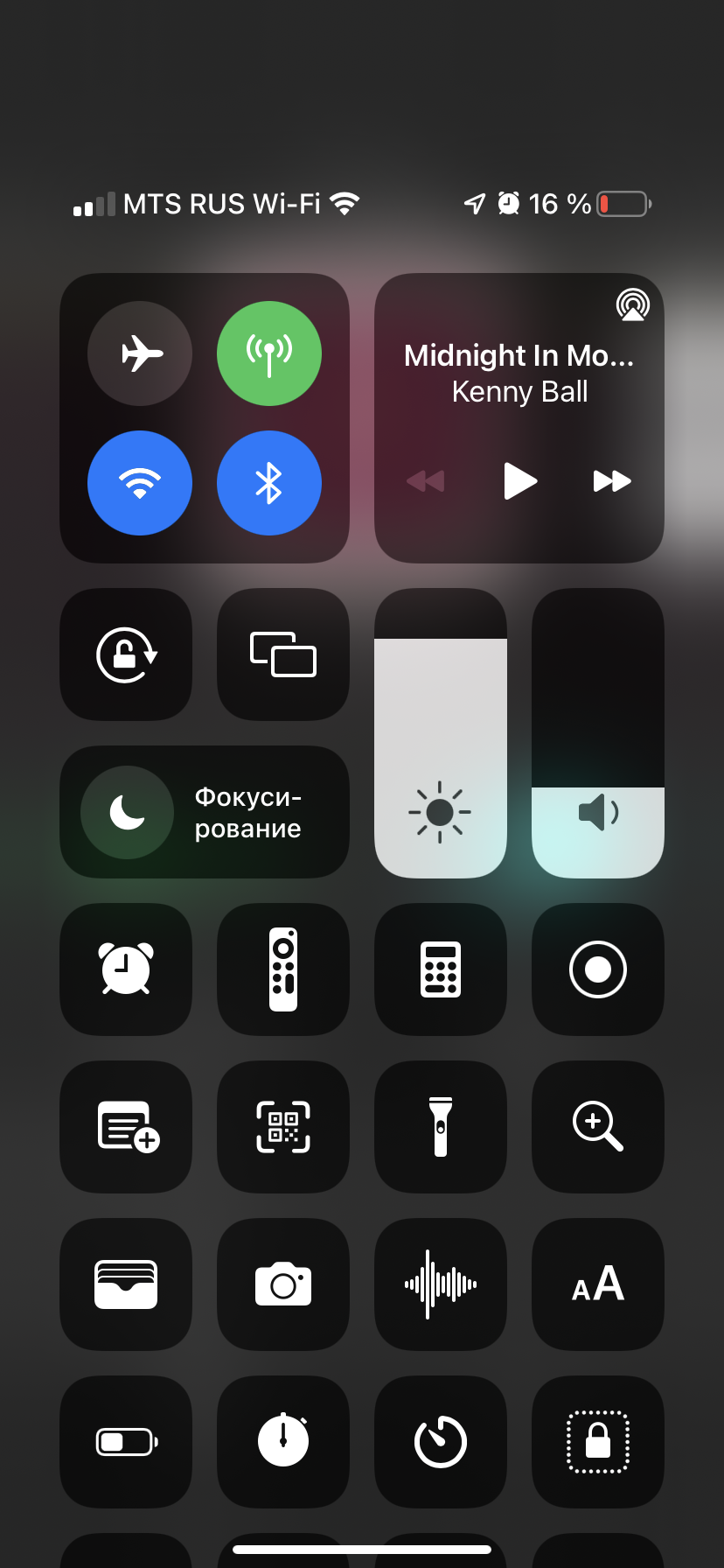Turn off cellular data
This screenshot has height=1568, width=724.
[x=269, y=353]
